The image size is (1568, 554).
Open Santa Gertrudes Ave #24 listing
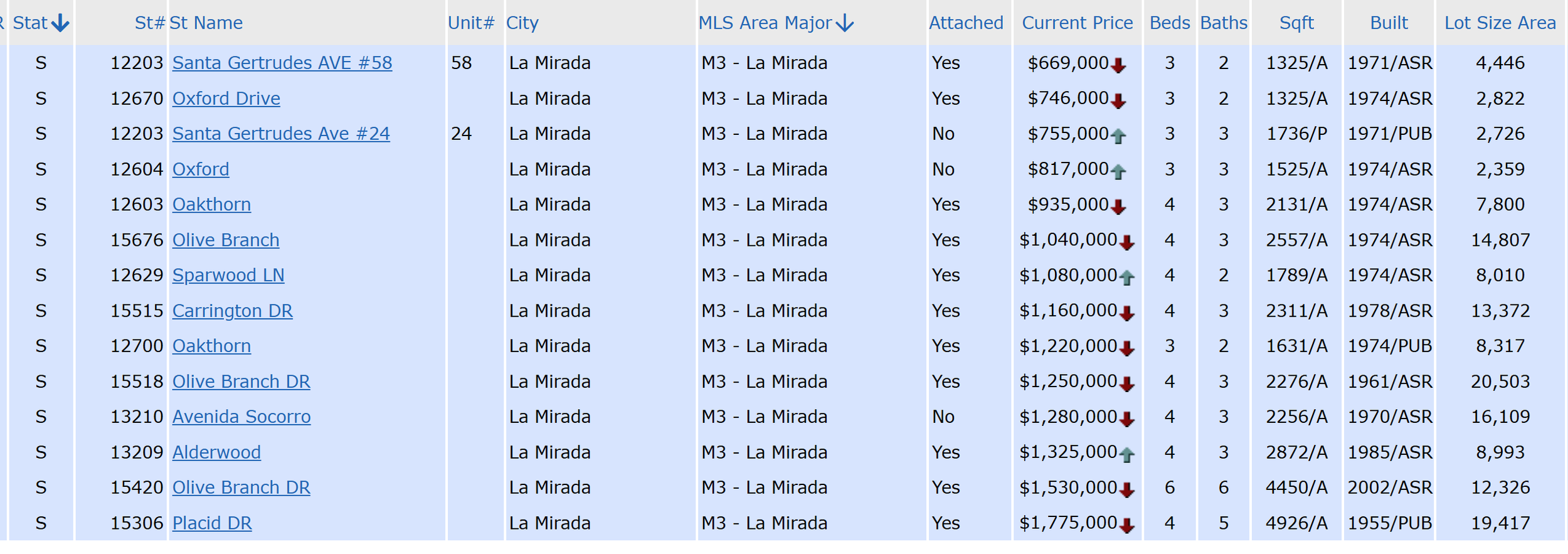coord(281,134)
